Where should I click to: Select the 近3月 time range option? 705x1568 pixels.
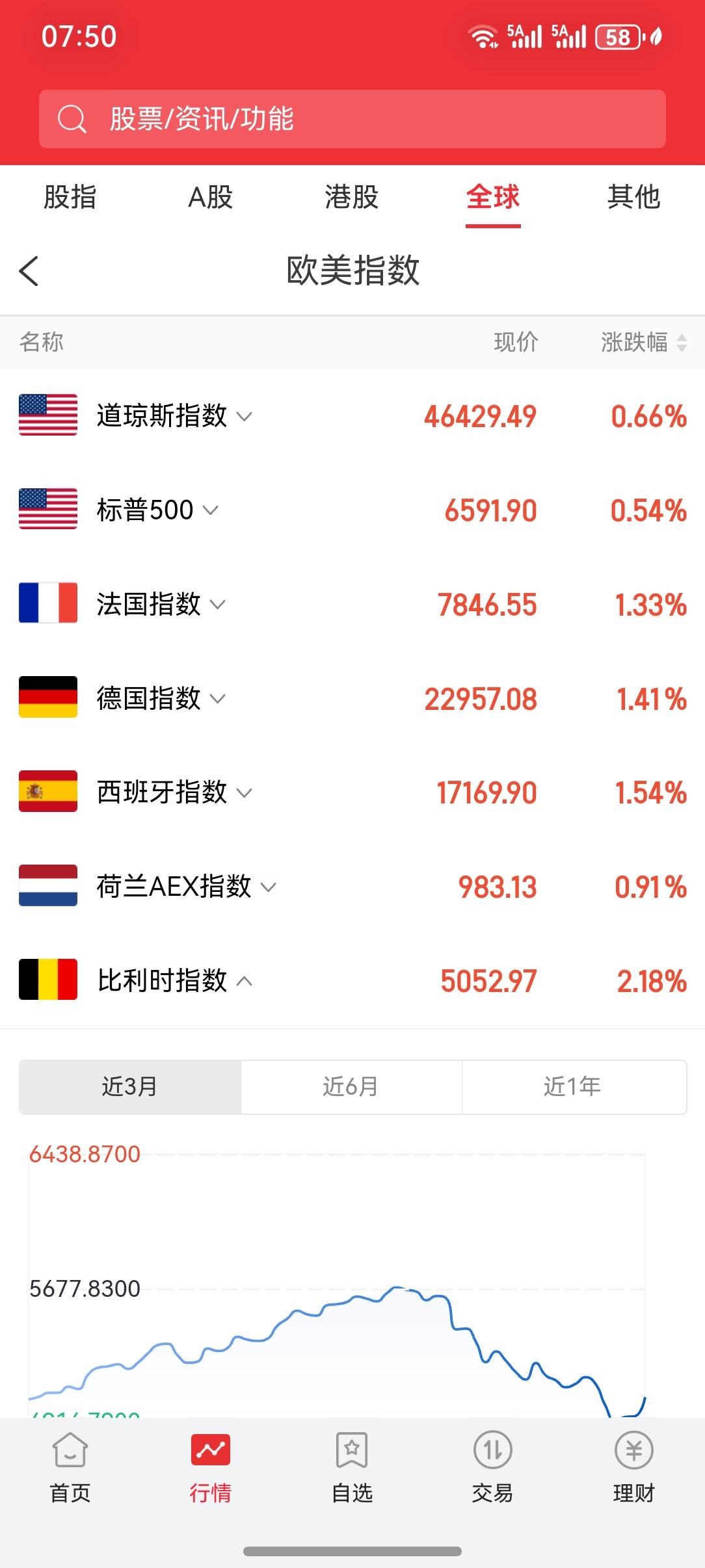[x=129, y=1086]
